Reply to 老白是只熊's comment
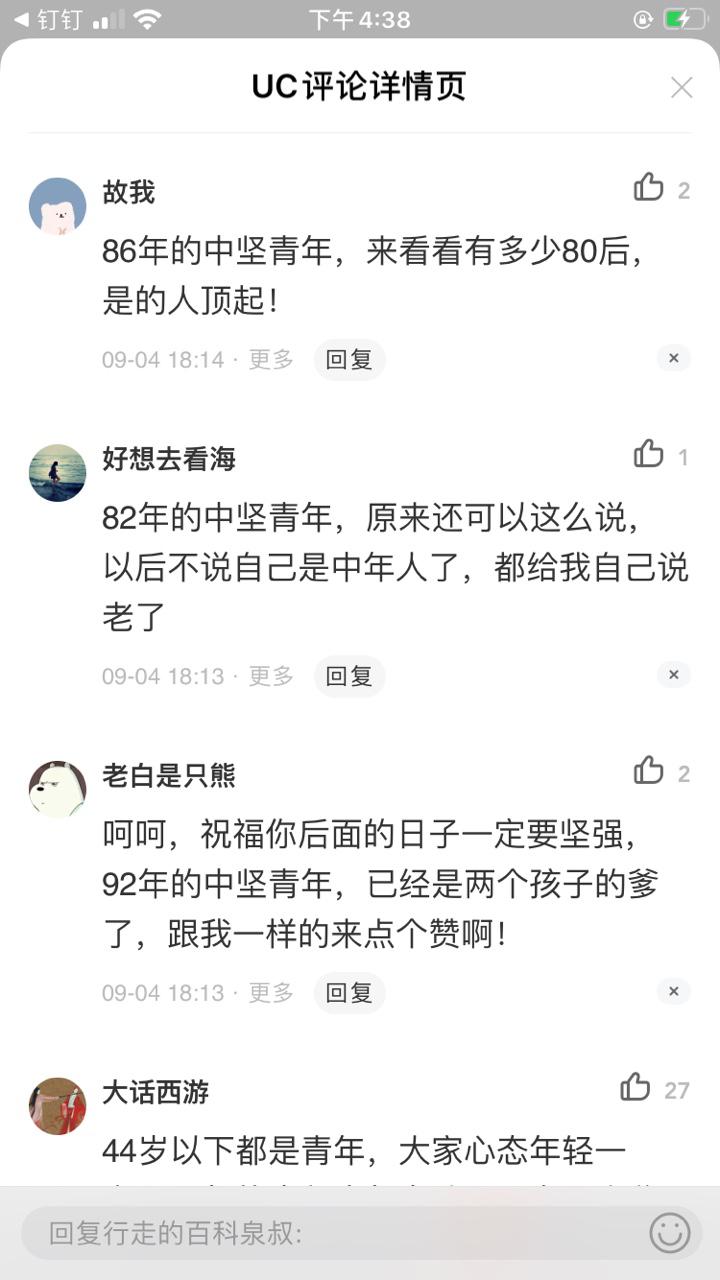This screenshot has height=1280, width=720. [349, 993]
